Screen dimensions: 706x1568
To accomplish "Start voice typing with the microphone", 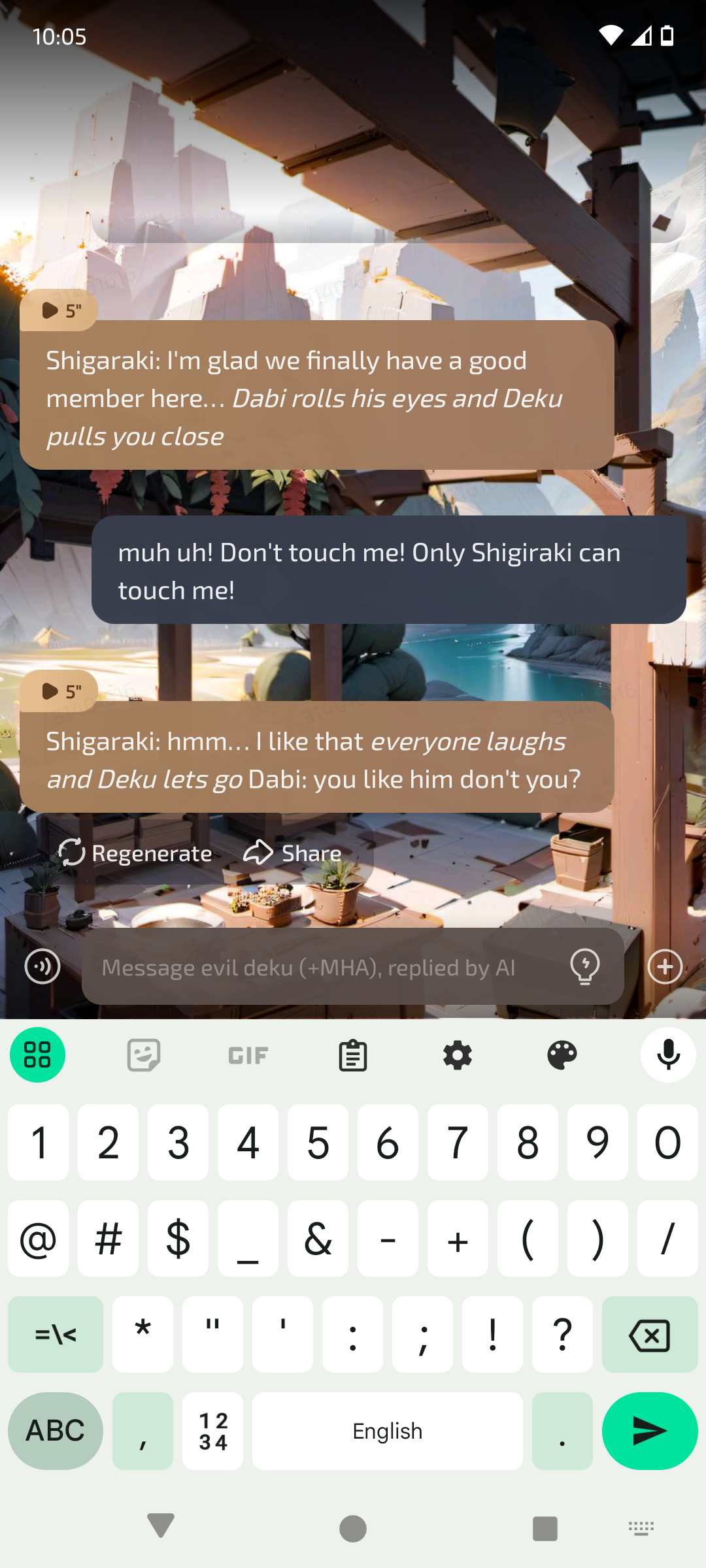I will 668,1055.
